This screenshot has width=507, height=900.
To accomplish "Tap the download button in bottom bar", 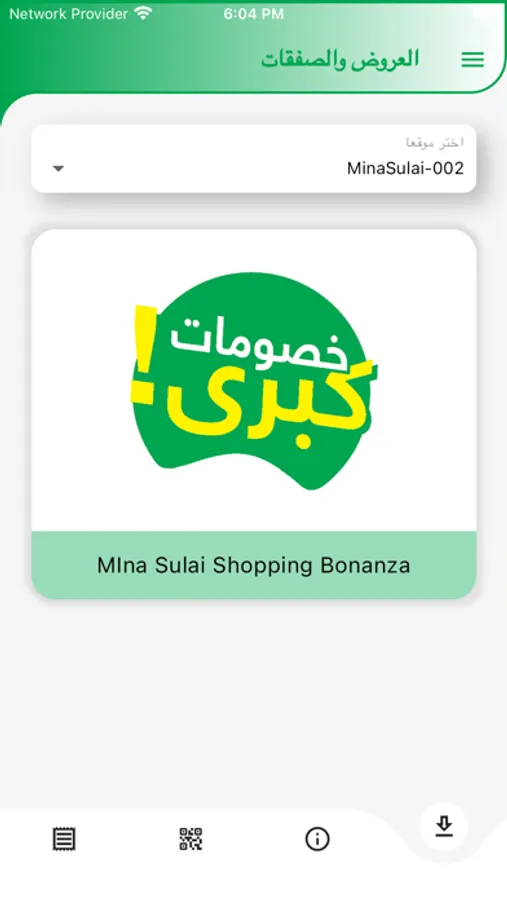I will coord(444,827).
